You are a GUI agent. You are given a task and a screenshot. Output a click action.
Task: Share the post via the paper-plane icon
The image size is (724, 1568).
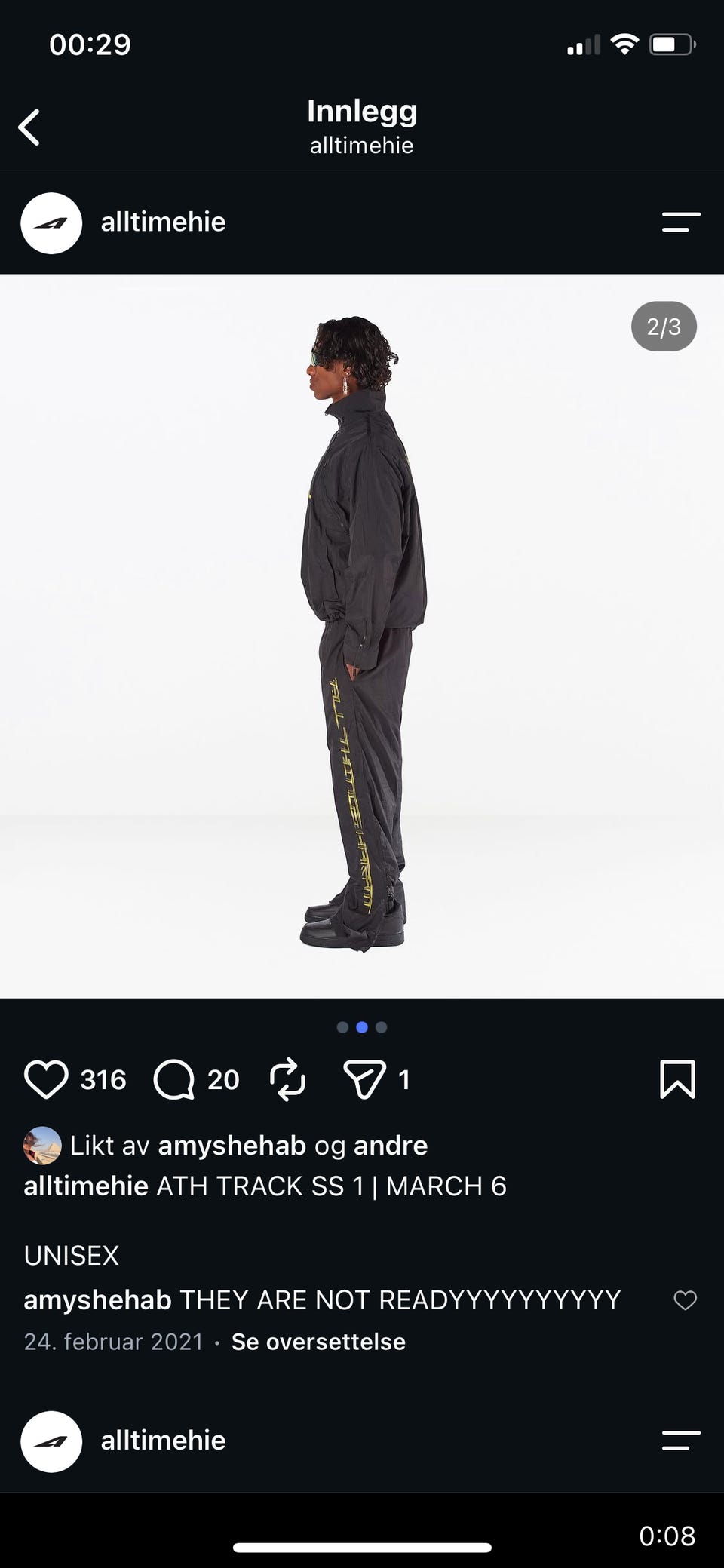(365, 1079)
